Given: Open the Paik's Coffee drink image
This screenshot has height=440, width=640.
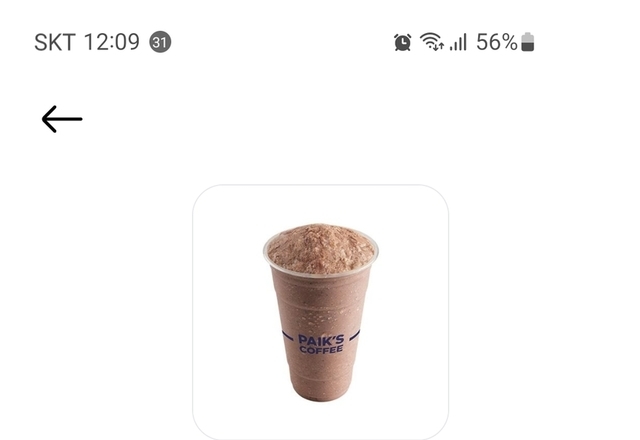Looking at the screenshot, I should 320,312.
